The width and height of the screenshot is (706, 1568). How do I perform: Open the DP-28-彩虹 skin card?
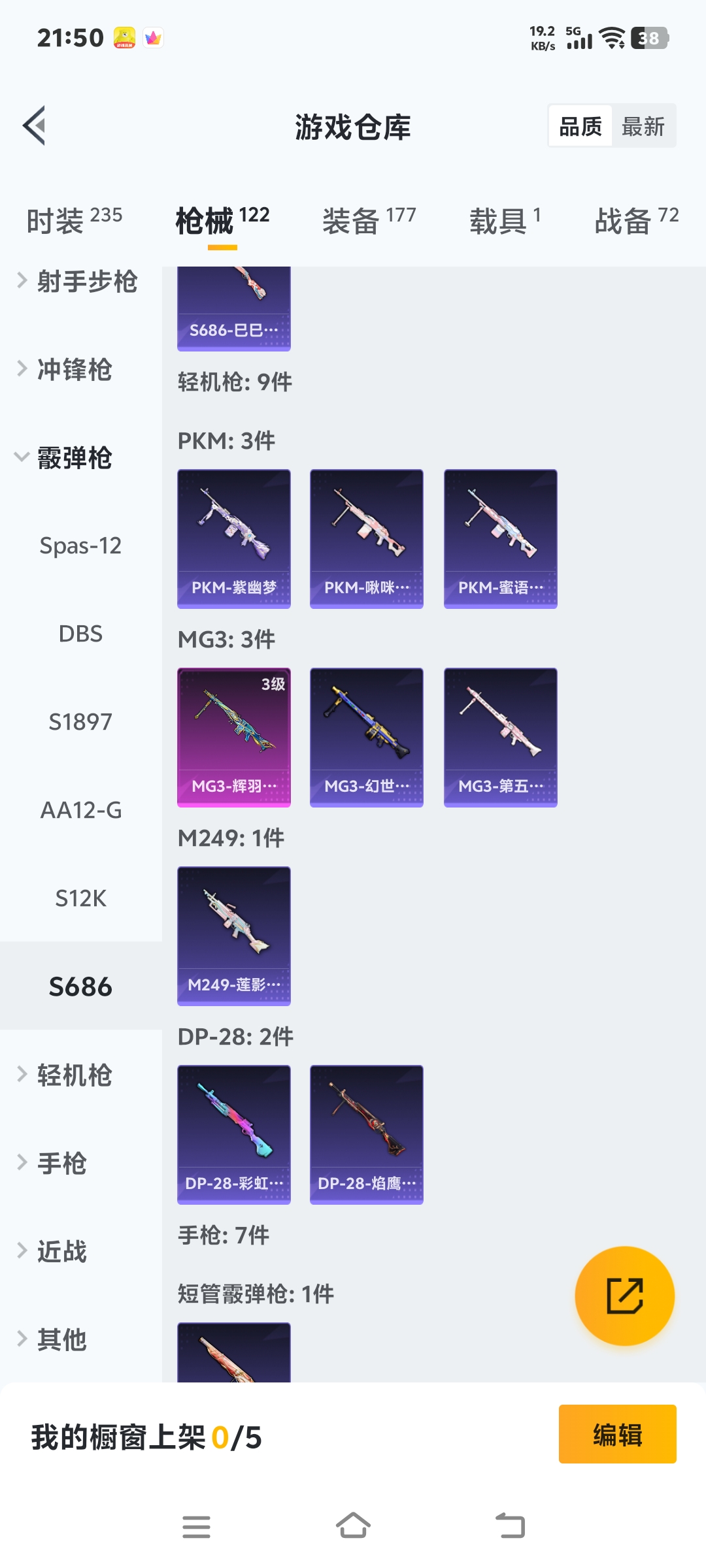click(234, 1134)
